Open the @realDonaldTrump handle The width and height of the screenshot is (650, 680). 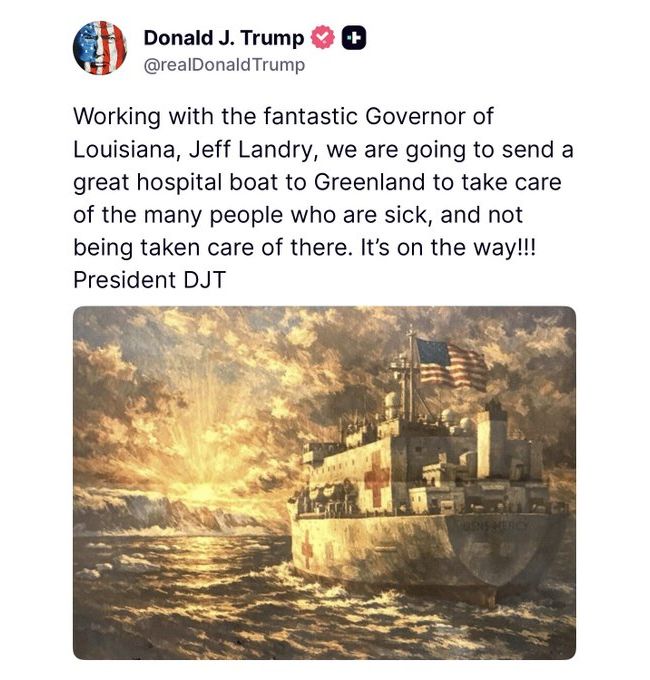click(x=224, y=65)
